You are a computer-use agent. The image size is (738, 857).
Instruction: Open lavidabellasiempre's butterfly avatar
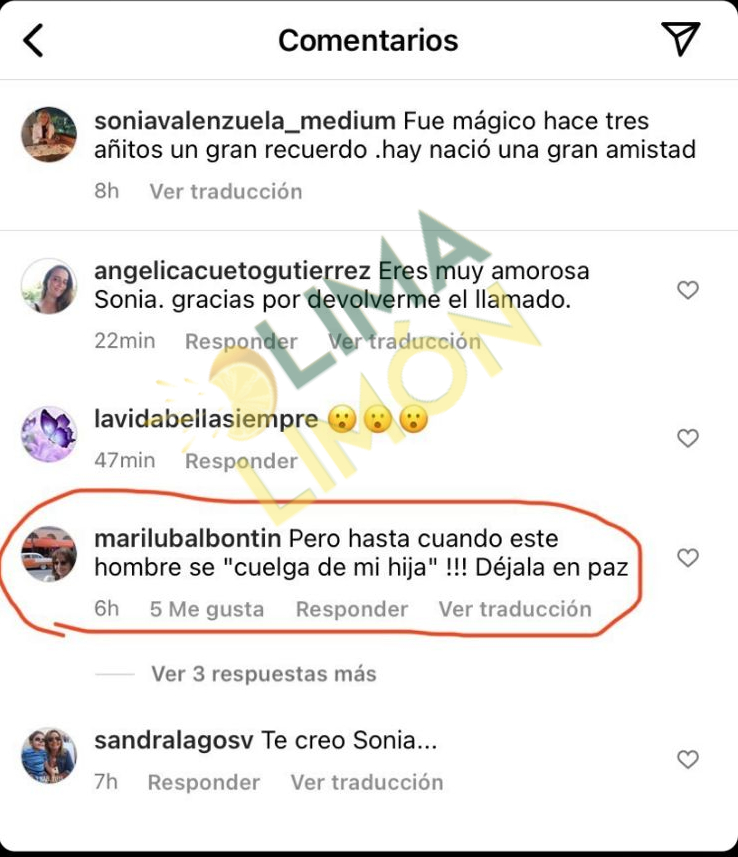coord(49,434)
